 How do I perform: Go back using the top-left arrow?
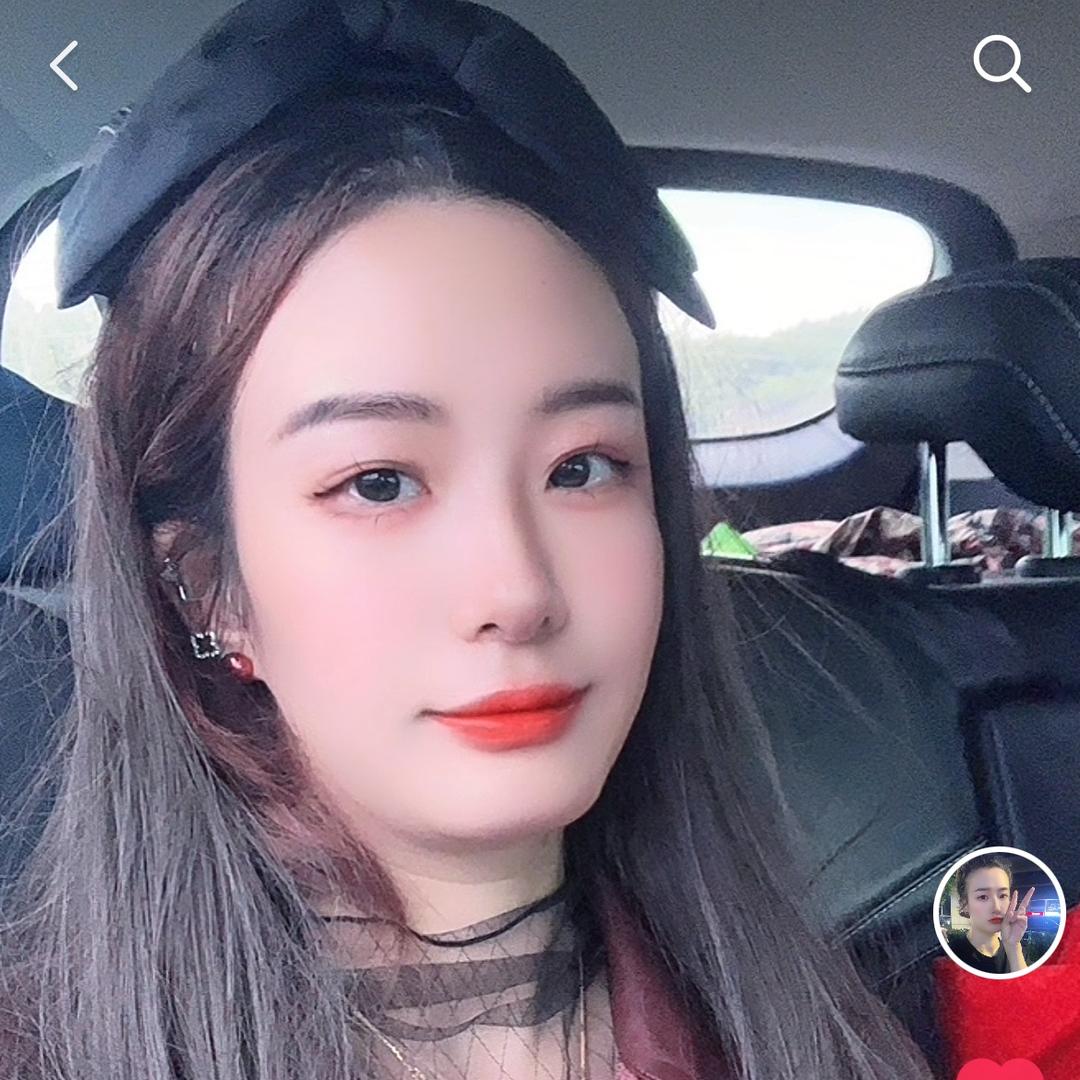(x=65, y=66)
